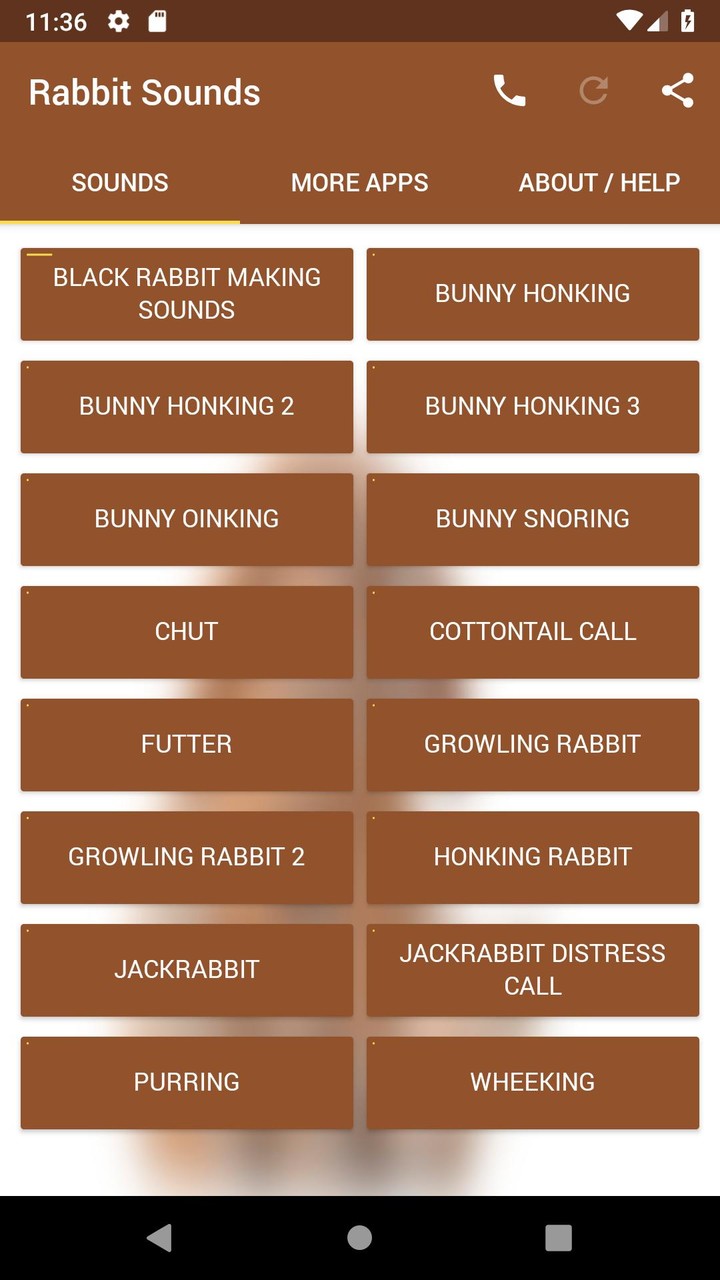Switch to the More Apps tab
This screenshot has height=1280, width=720.
point(360,183)
